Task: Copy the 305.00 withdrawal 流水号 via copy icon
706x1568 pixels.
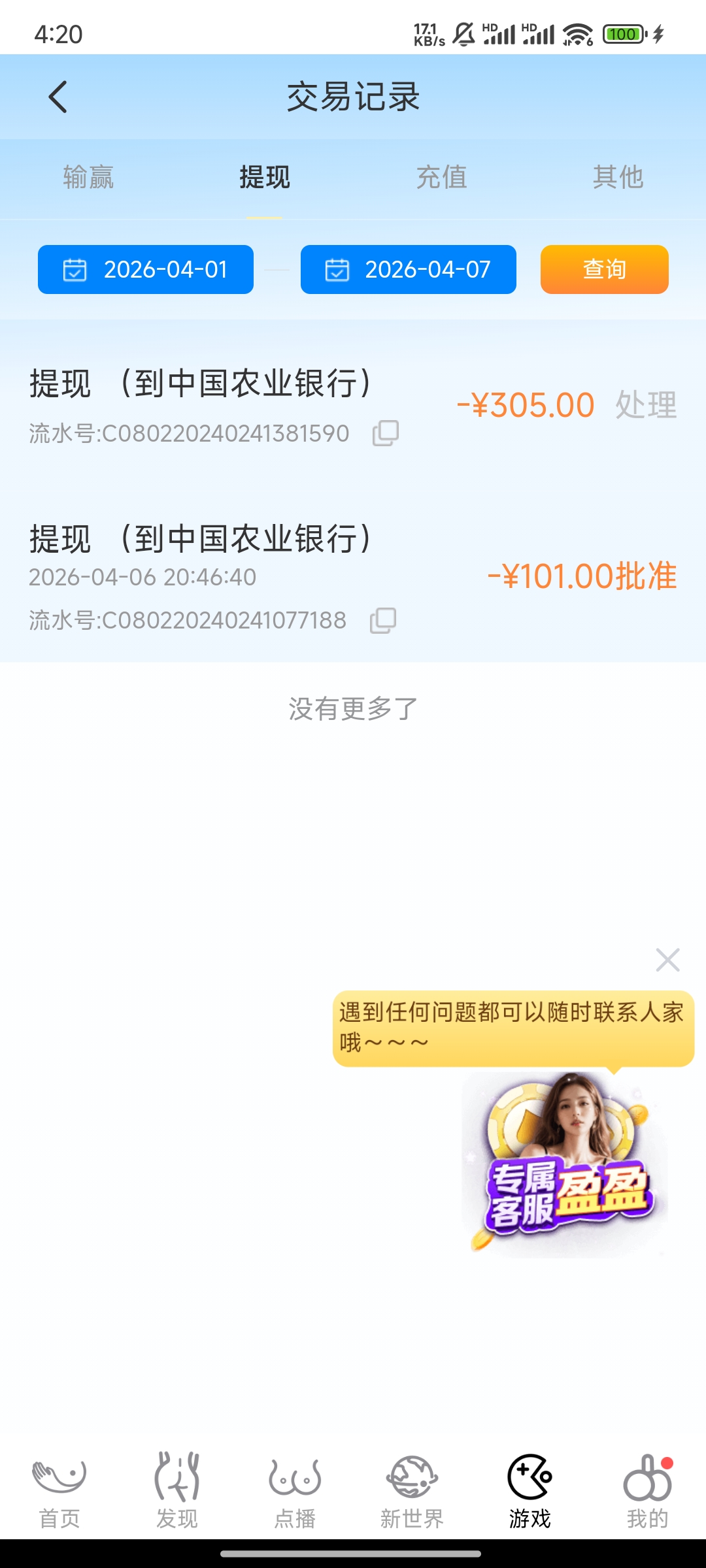Action: [x=384, y=433]
